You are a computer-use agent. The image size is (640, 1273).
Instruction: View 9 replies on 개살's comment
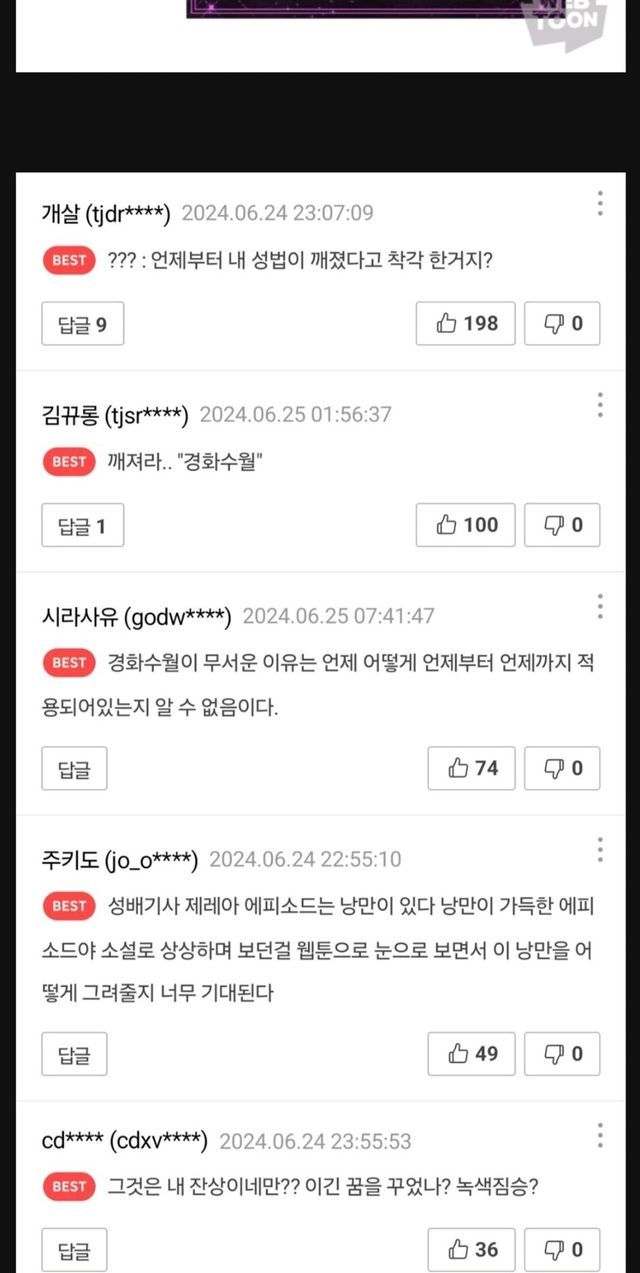[x=83, y=324]
